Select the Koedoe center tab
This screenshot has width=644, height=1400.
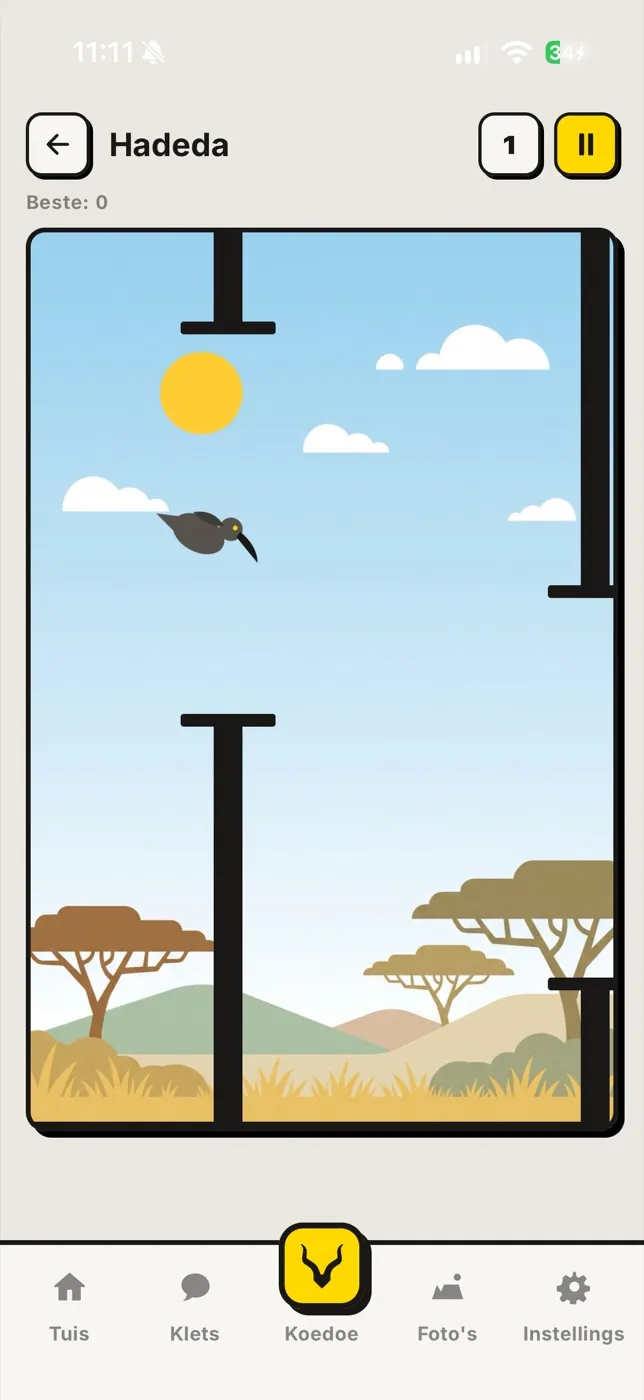(x=322, y=1285)
